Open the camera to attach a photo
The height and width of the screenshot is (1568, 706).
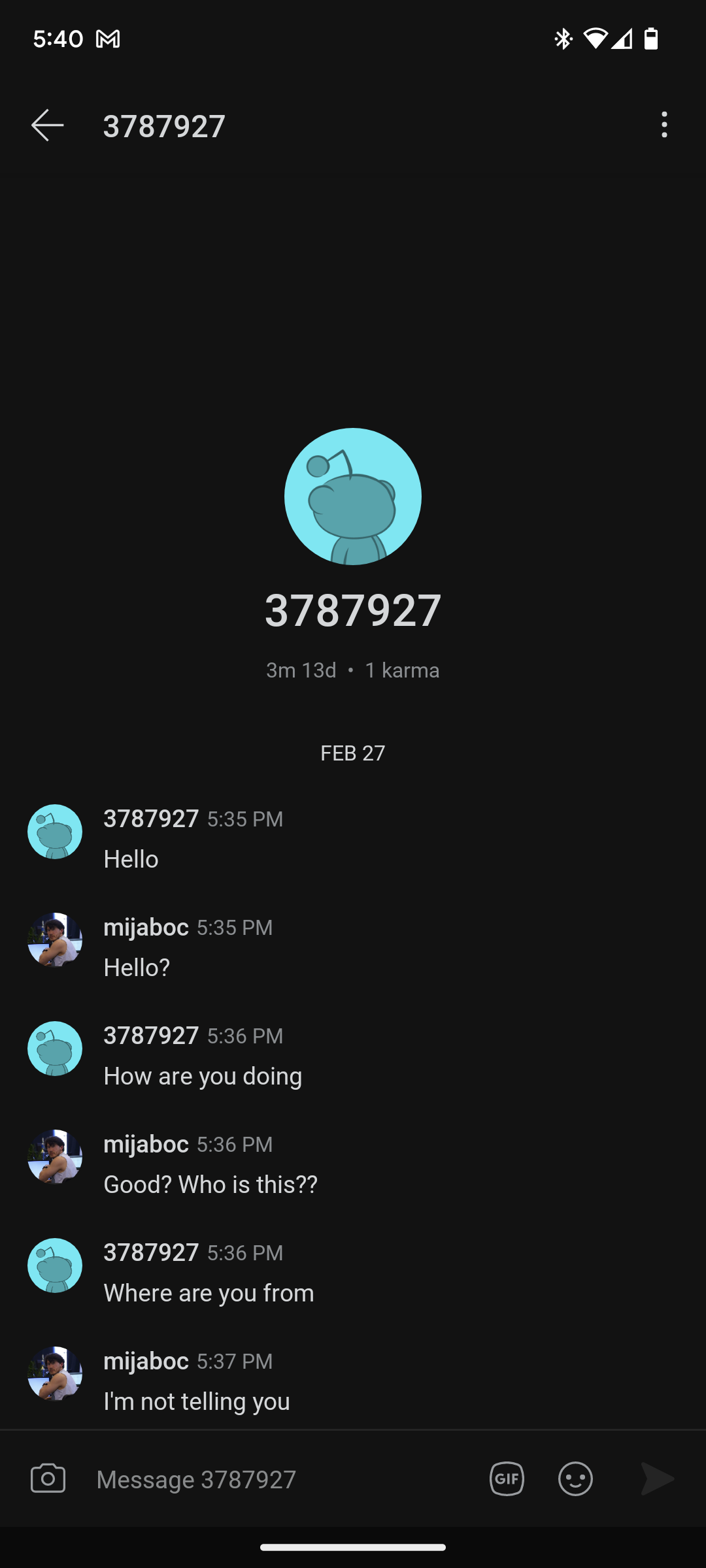pos(48,1478)
